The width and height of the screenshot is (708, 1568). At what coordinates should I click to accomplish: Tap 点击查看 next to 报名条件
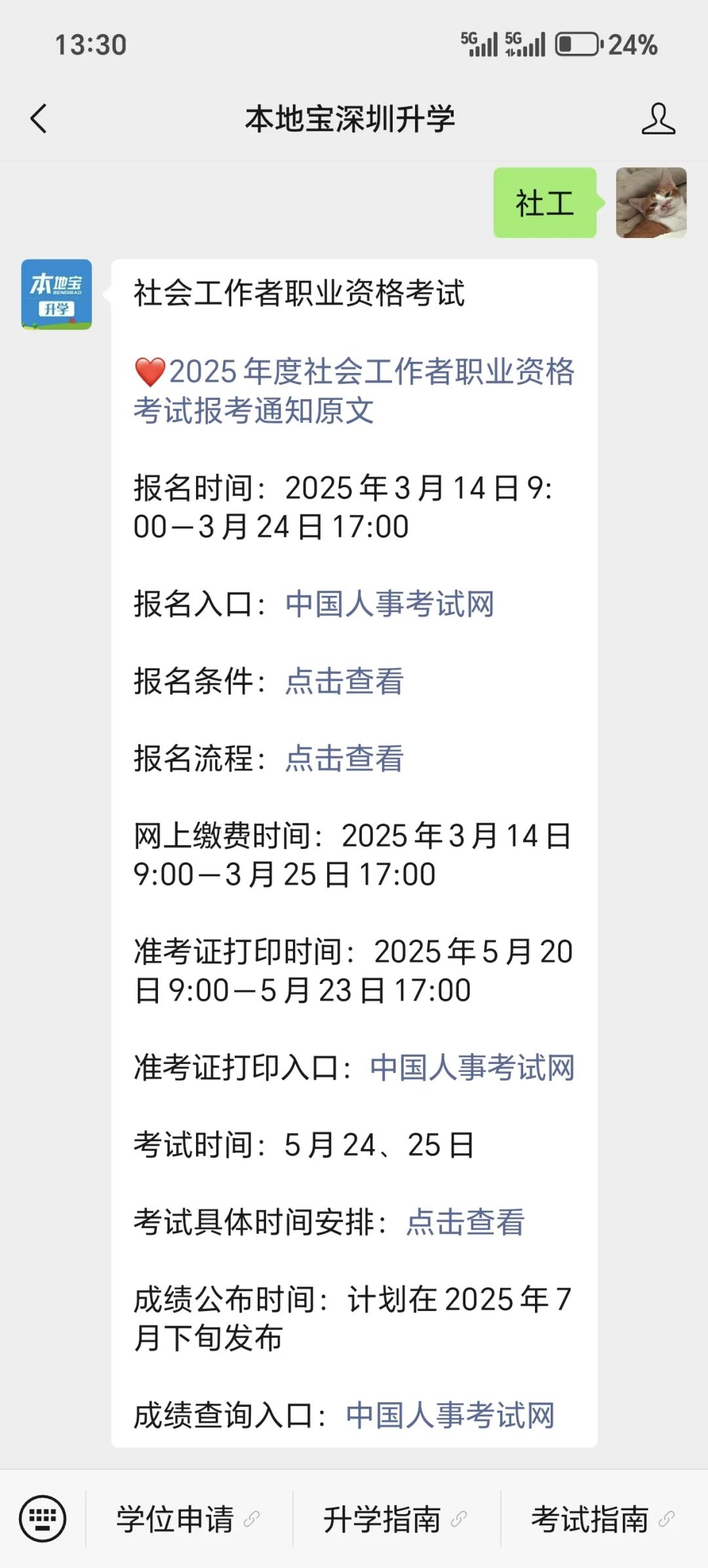click(344, 681)
